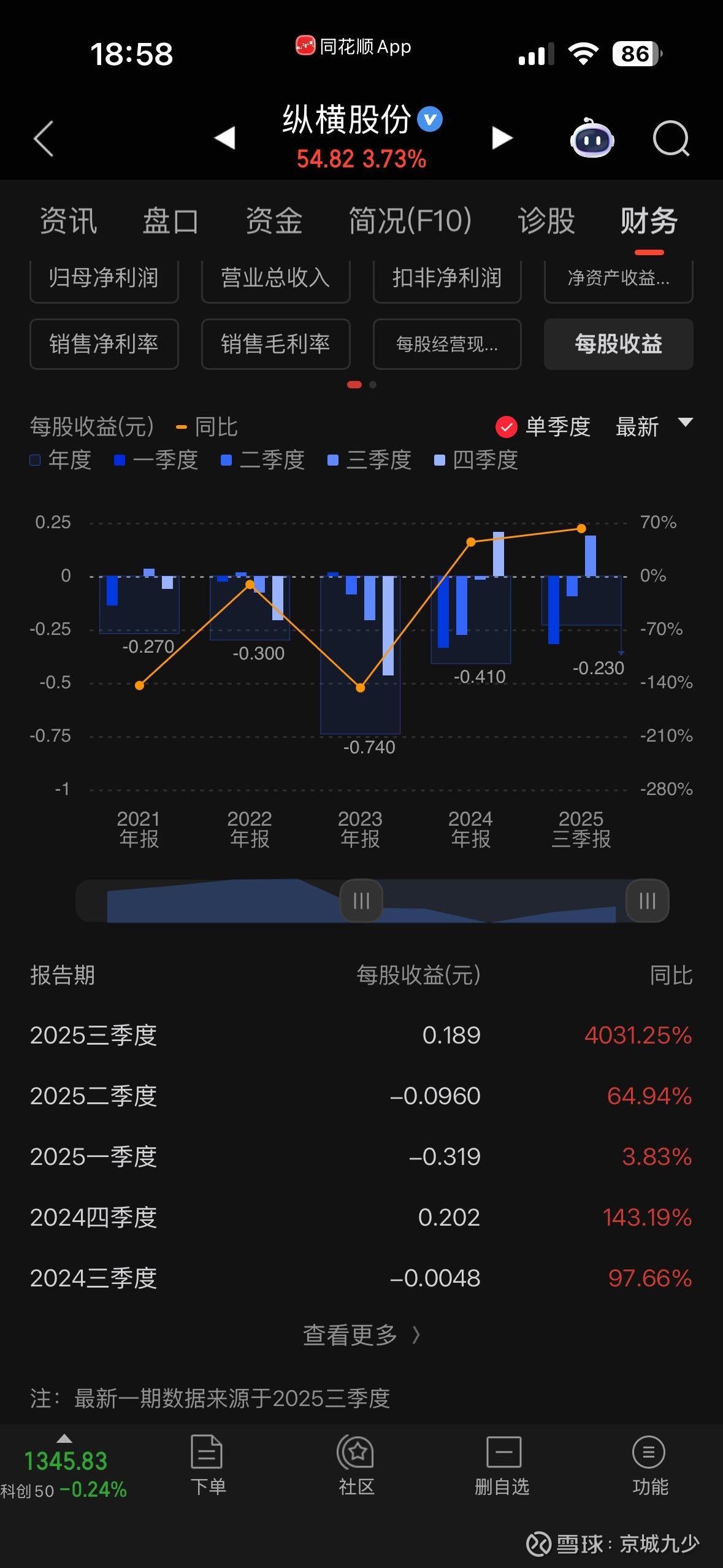Select the 销售毛利率 metric button
This screenshot has width=723, height=1568.
[x=275, y=344]
